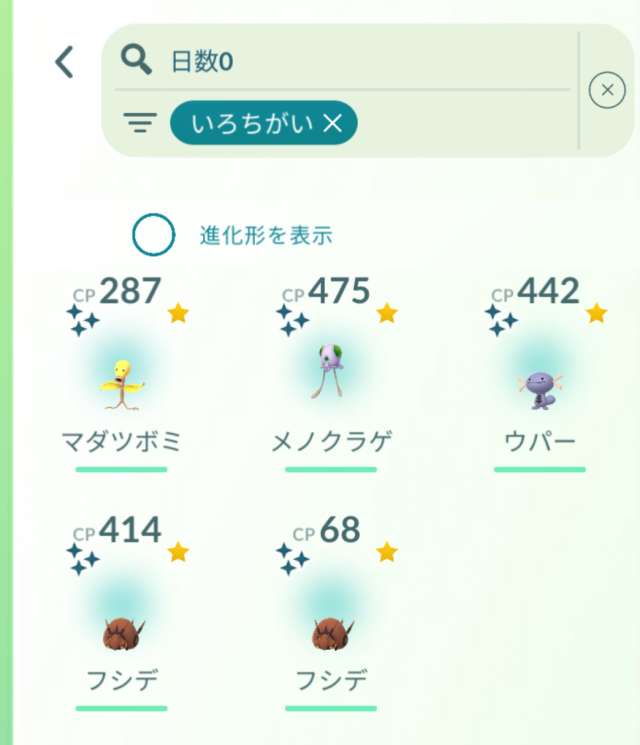
Task: Go back using the arrow
Action: (x=64, y=62)
